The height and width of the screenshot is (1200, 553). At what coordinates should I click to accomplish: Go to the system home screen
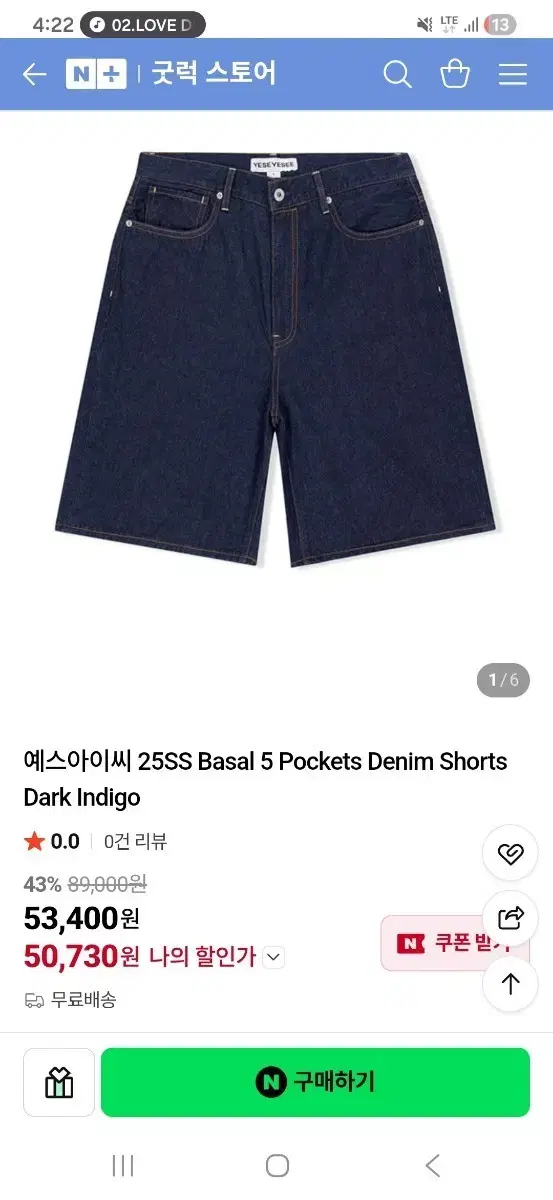click(x=277, y=1165)
